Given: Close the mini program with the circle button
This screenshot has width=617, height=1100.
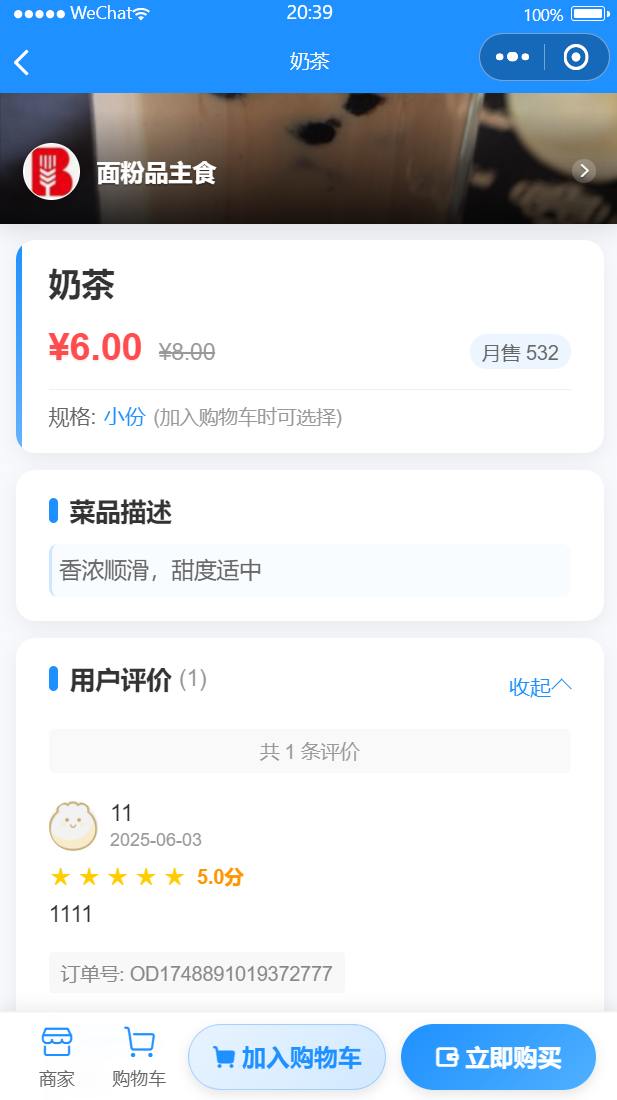Looking at the screenshot, I should click(576, 57).
